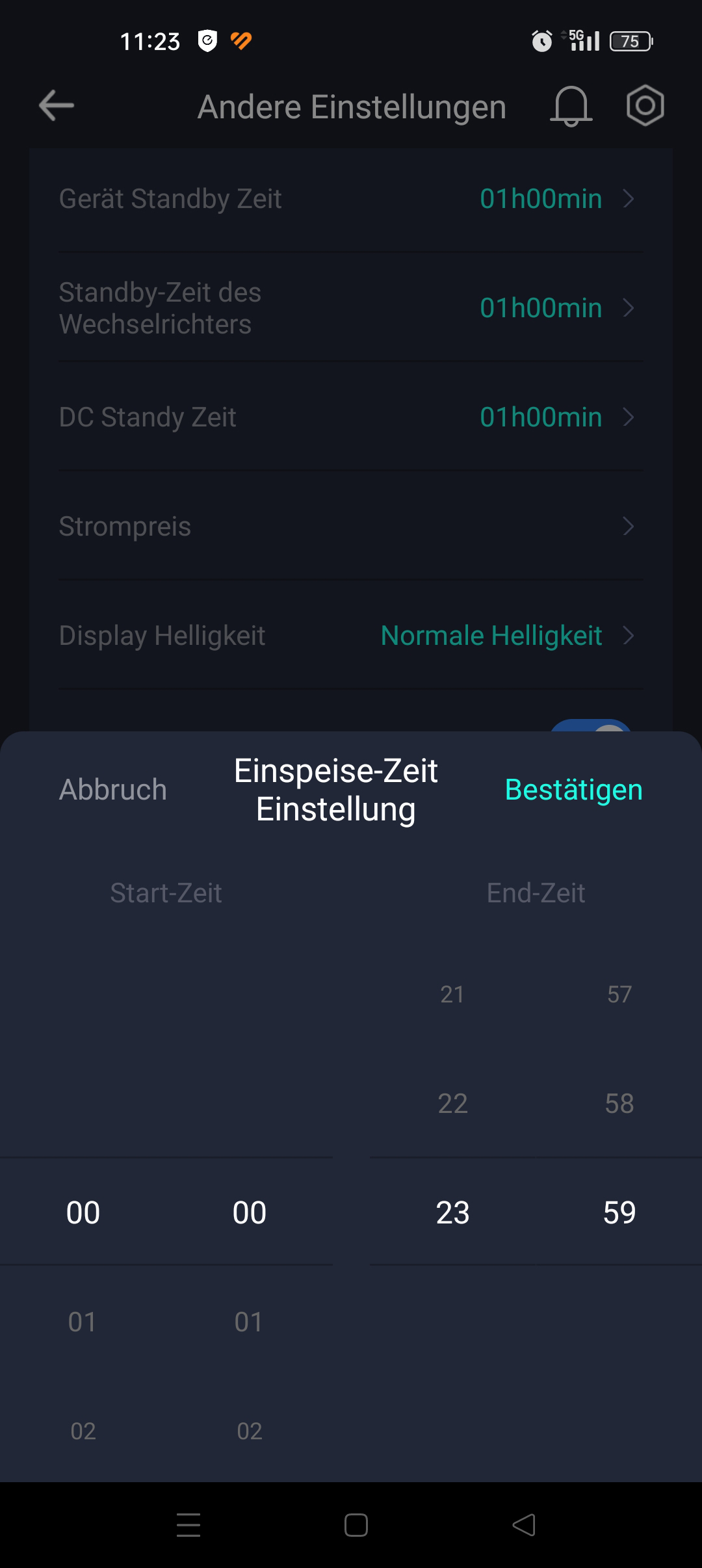Open Display Helligkeit setting
The height and width of the screenshot is (1568, 702).
[x=351, y=636]
